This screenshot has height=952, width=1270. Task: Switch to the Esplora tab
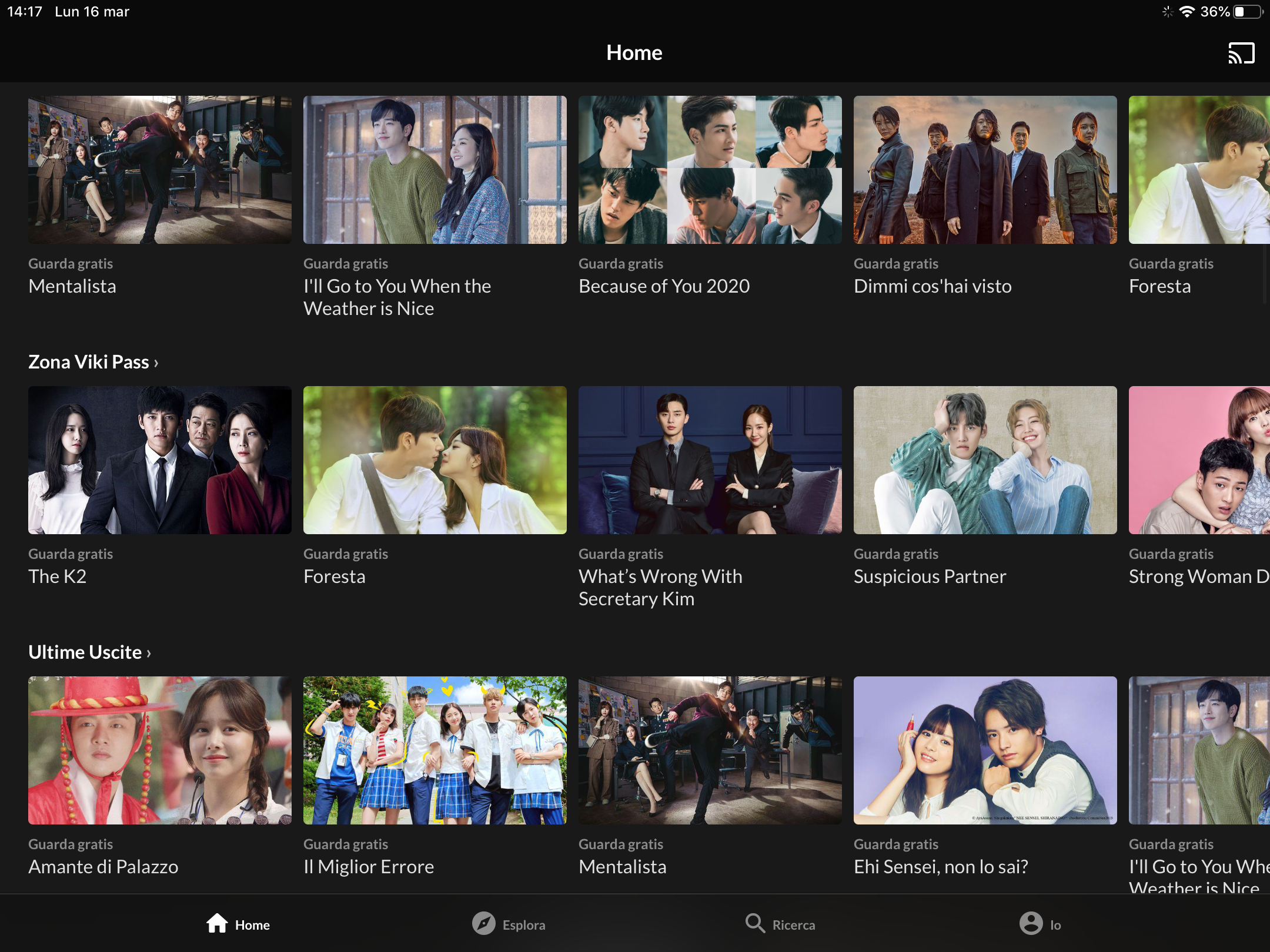point(509,924)
